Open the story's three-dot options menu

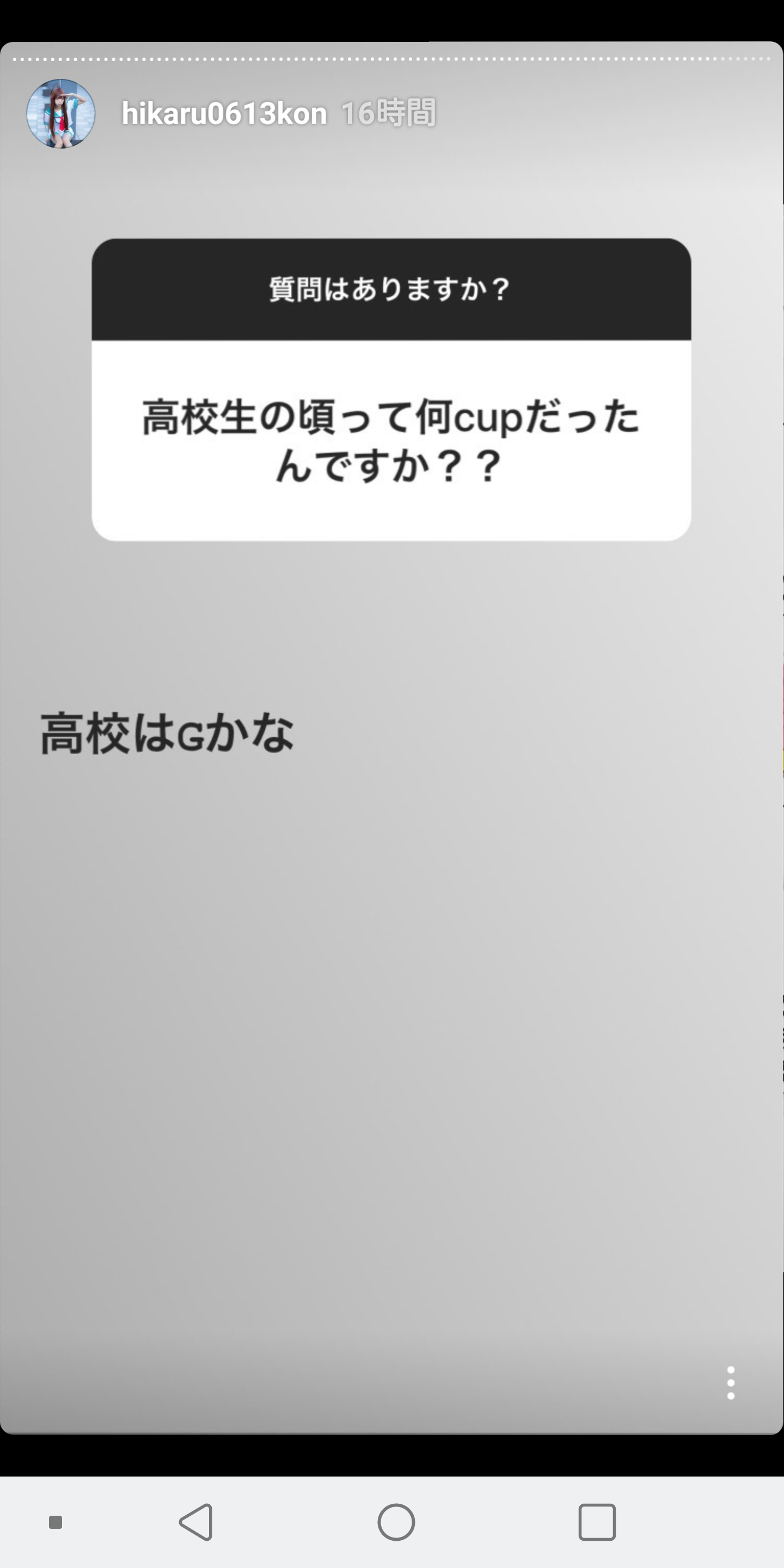point(731,1382)
